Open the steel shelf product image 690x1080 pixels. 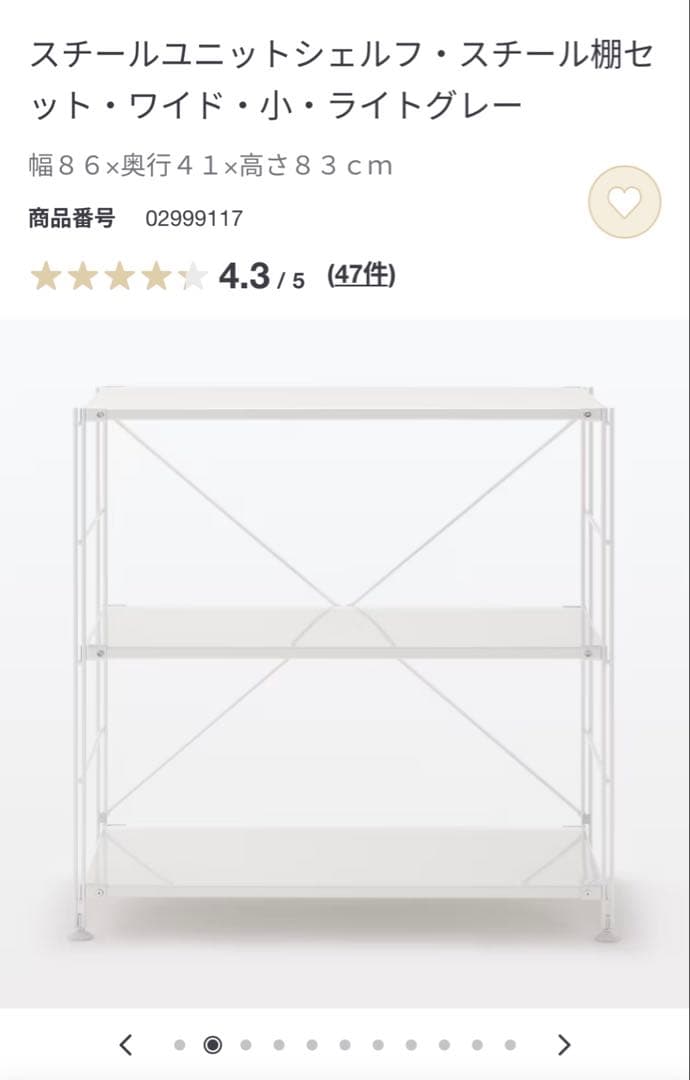point(345,660)
